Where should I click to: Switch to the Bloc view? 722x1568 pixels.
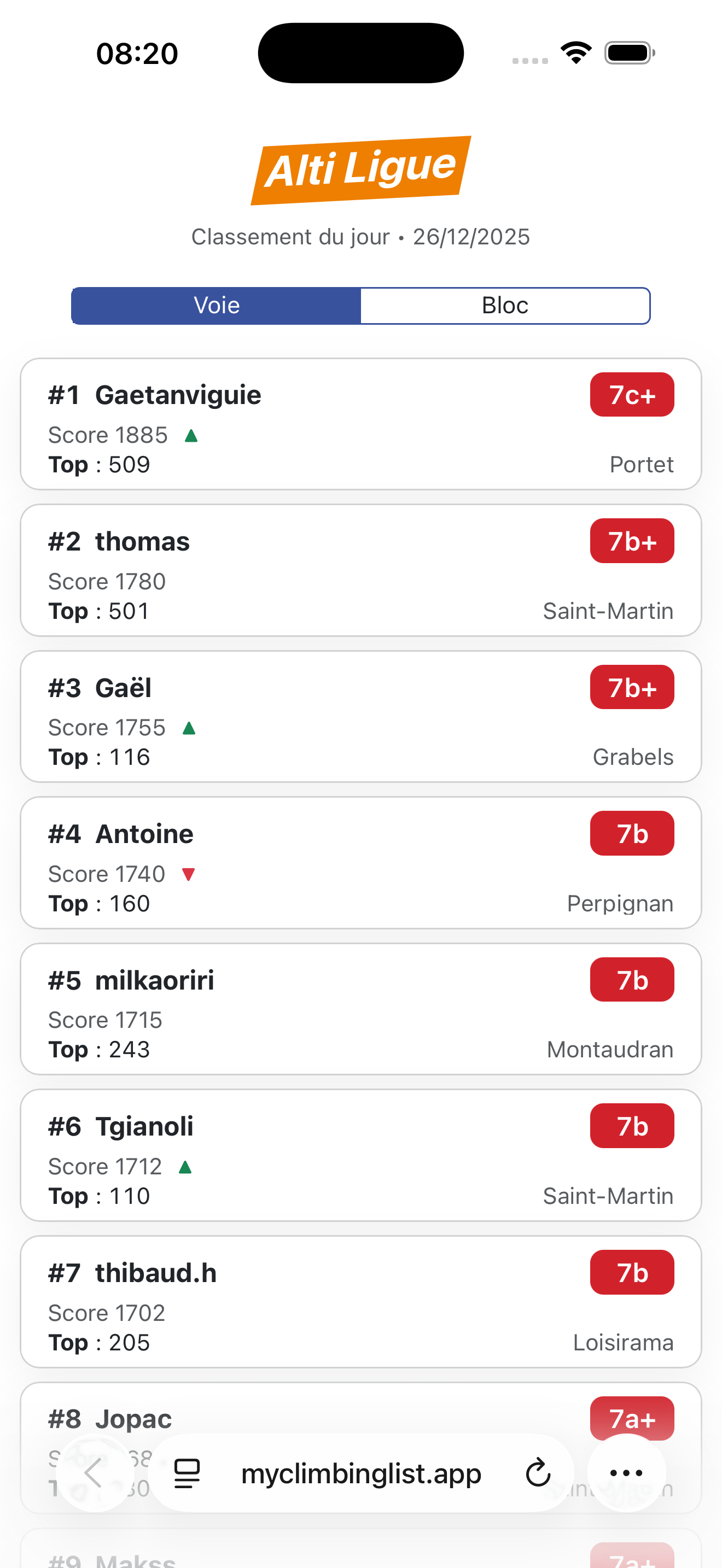pos(506,305)
